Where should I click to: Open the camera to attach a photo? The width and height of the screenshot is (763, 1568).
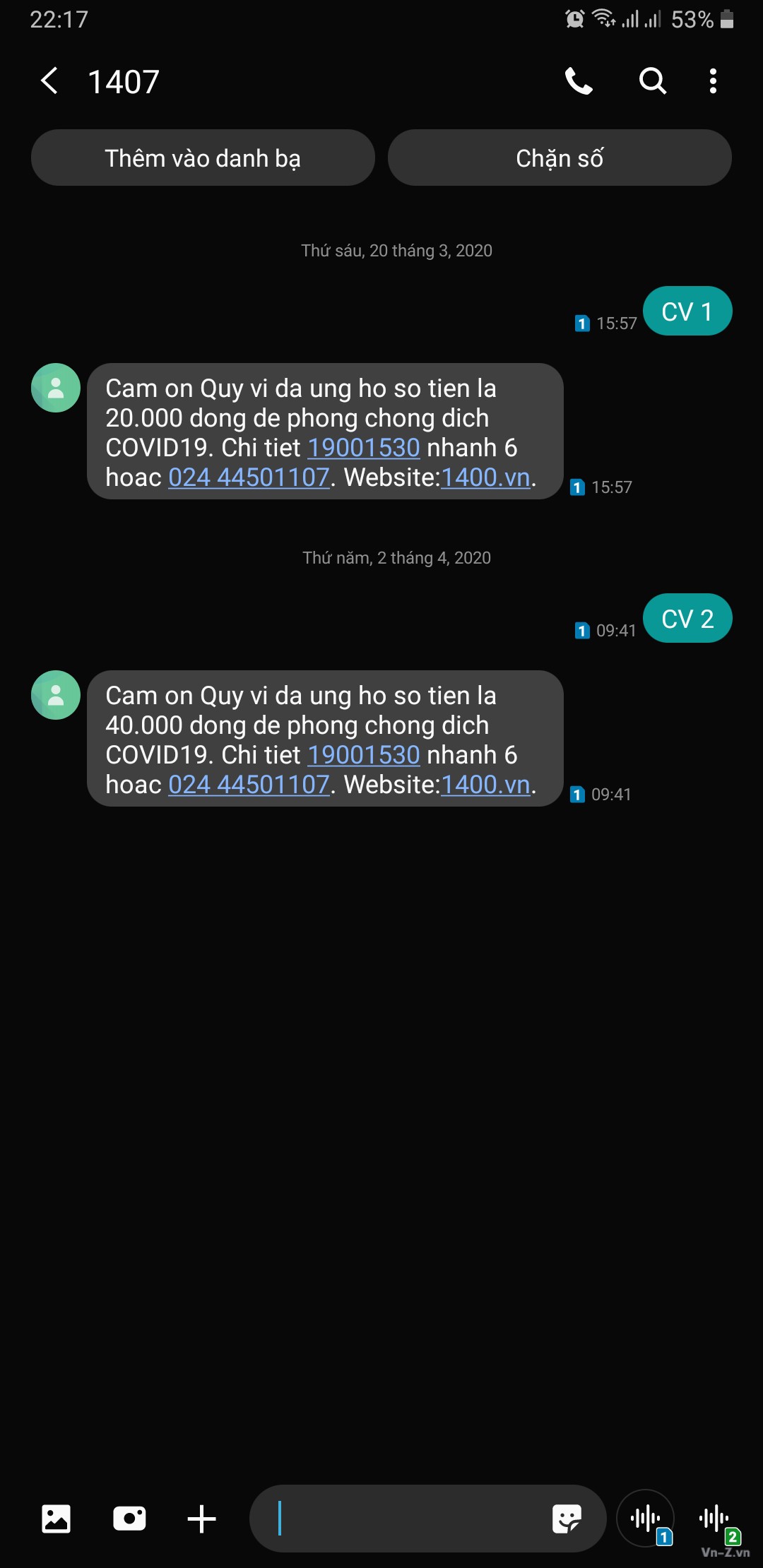coord(129,1518)
